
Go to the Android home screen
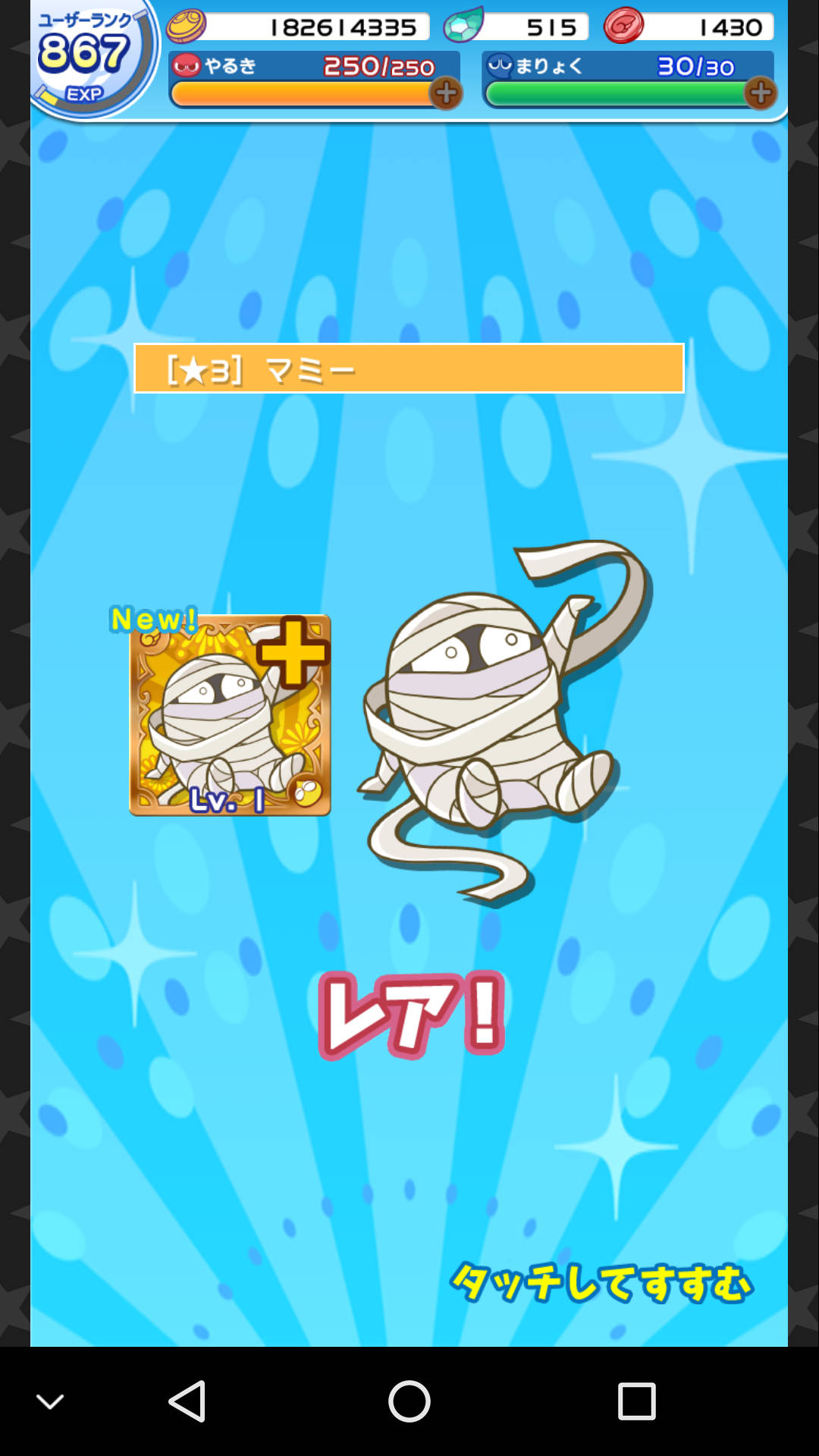(x=409, y=1401)
